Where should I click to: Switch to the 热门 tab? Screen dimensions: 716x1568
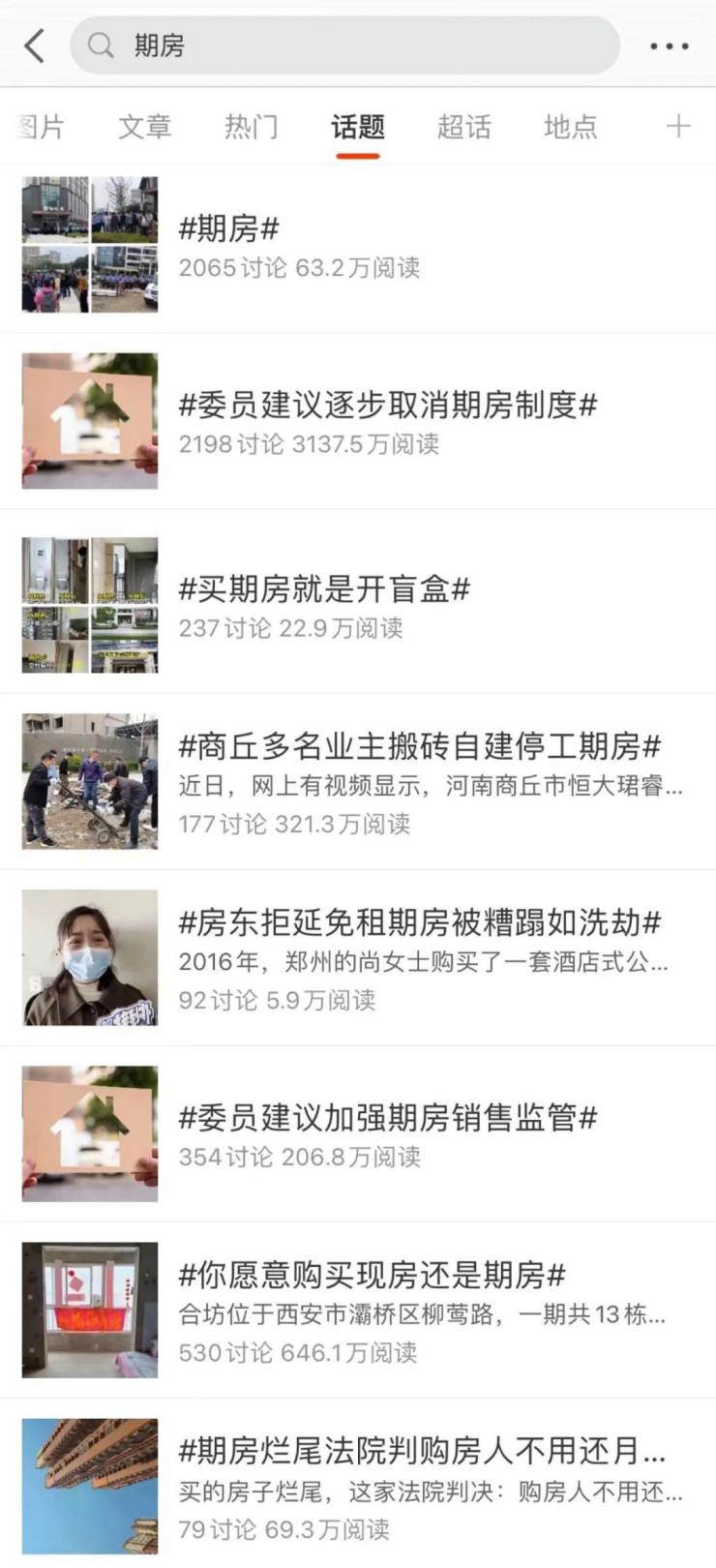click(x=252, y=127)
